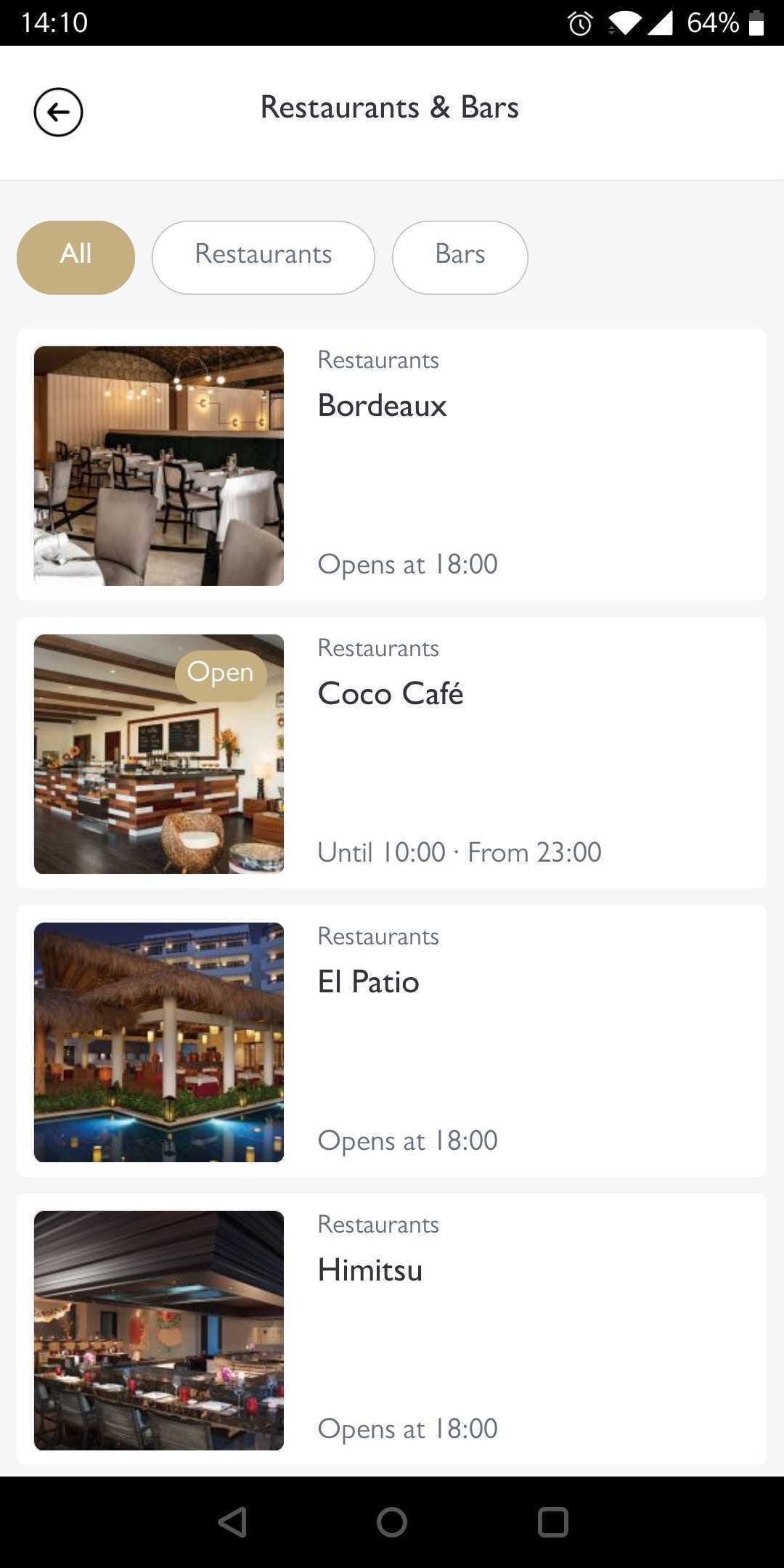Screen dimensions: 784x1568
Task: Tap the Restaurants label above Bordeaux
Action: coord(378,359)
